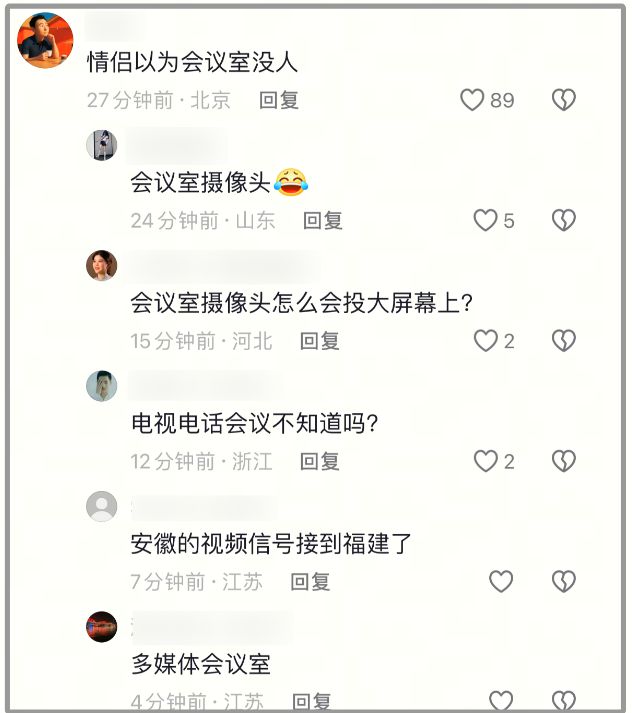632x713 pixels.
Task: Like the comment "情侣以为会议室没人"
Action: [472, 100]
